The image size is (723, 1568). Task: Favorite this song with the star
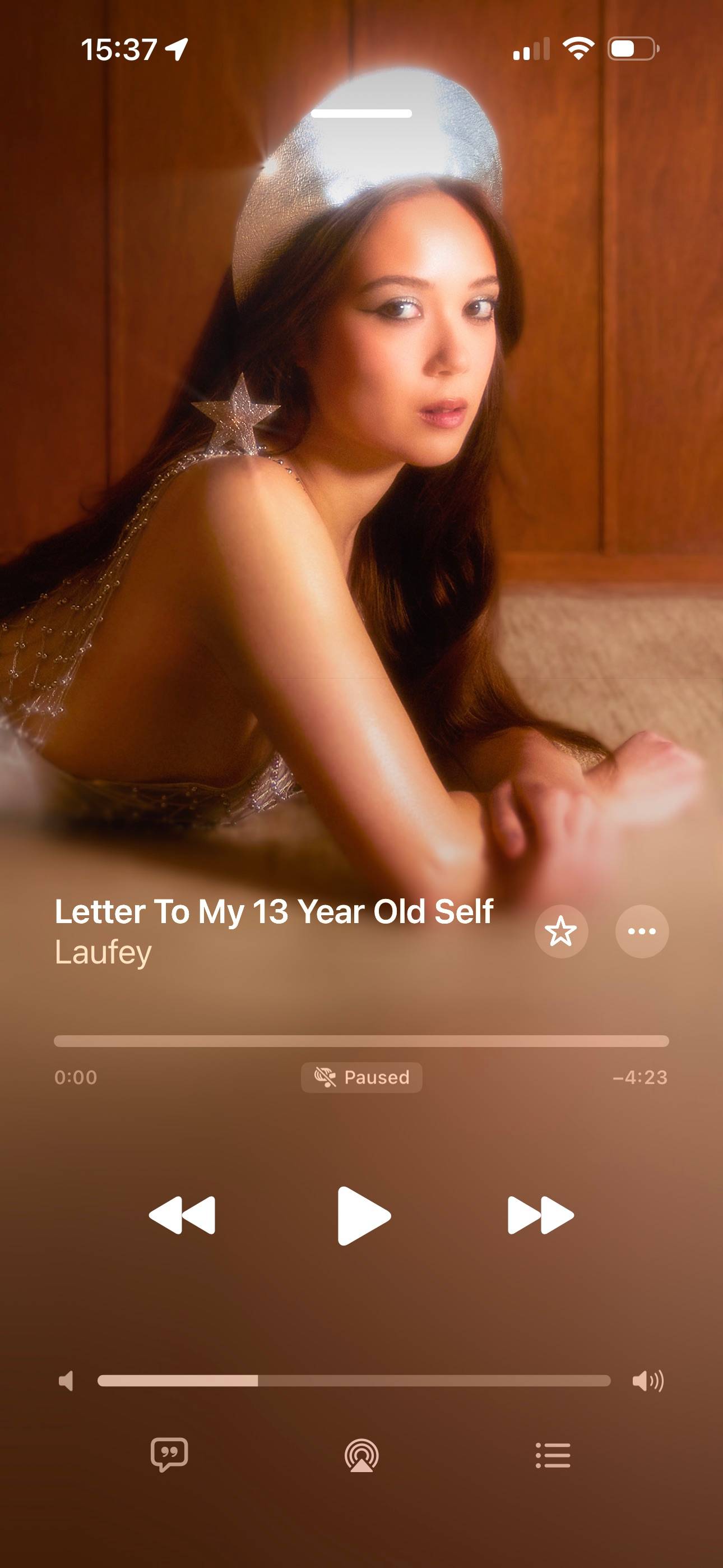[x=561, y=931]
